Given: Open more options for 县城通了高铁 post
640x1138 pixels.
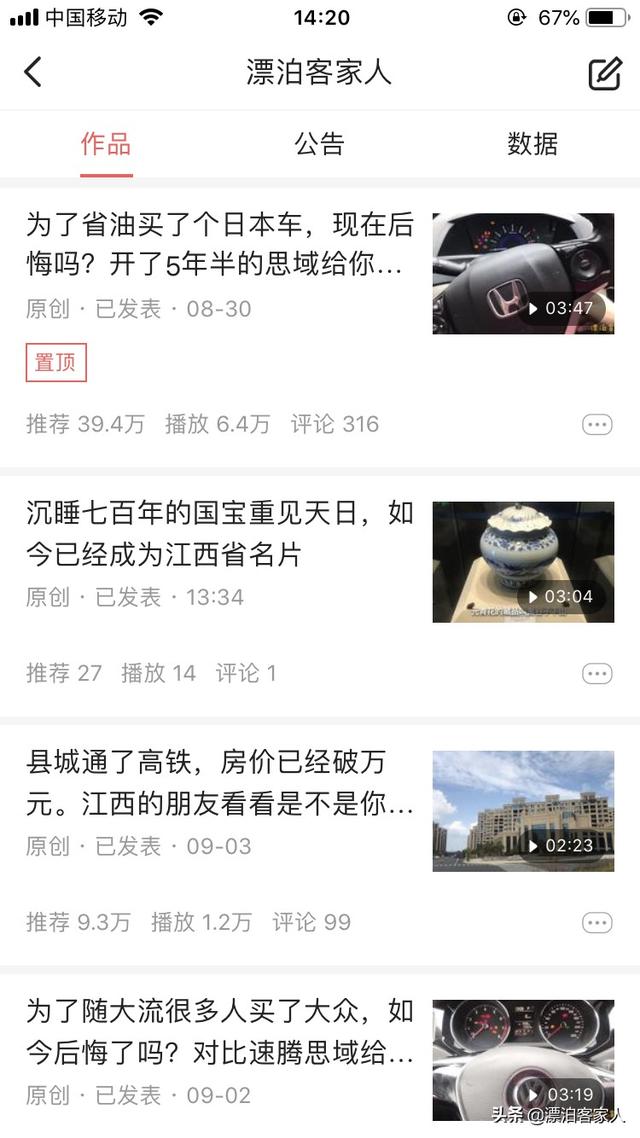Looking at the screenshot, I should 597,923.
